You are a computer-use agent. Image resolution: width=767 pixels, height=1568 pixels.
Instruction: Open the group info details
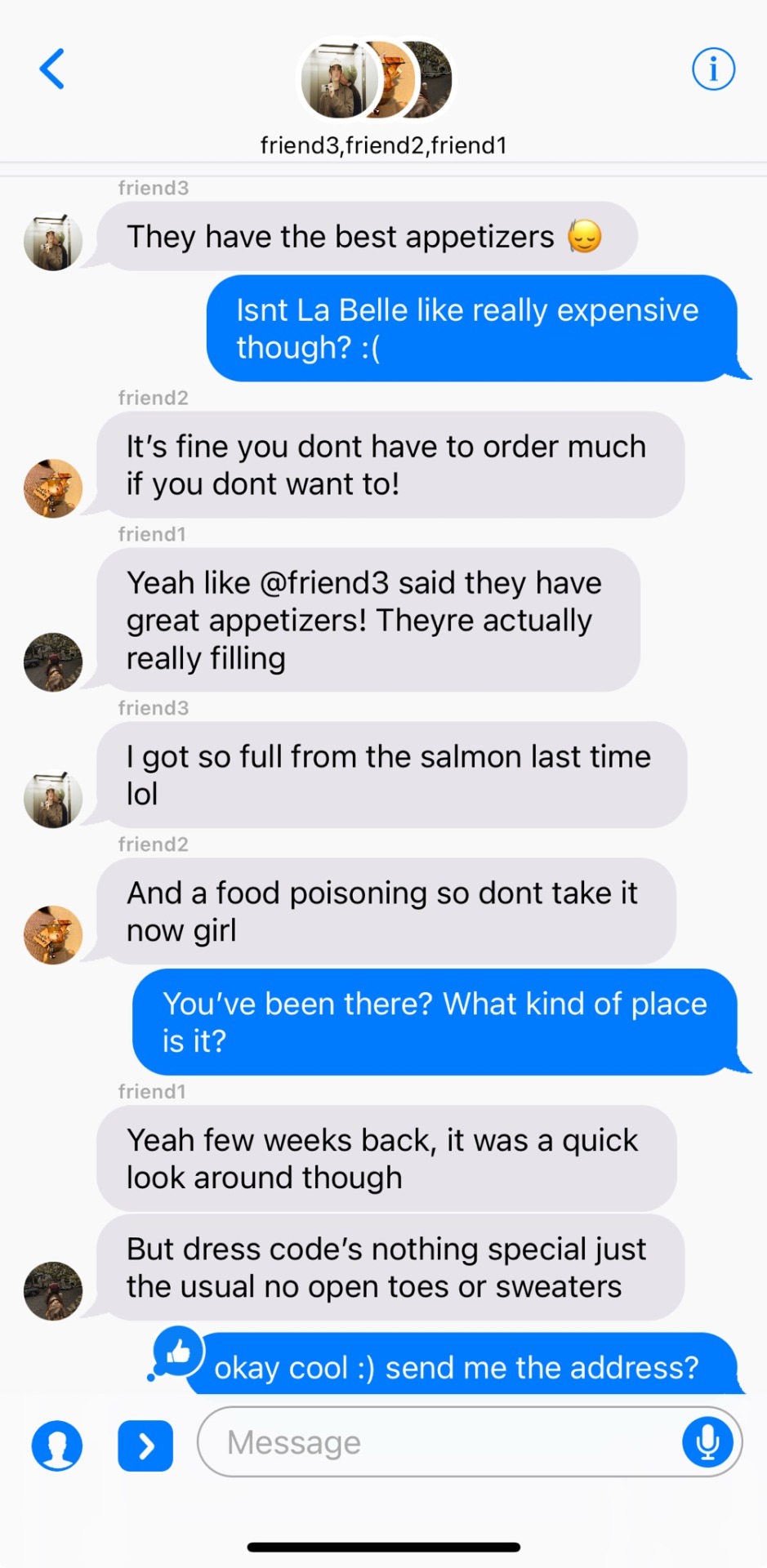click(x=712, y=69)
